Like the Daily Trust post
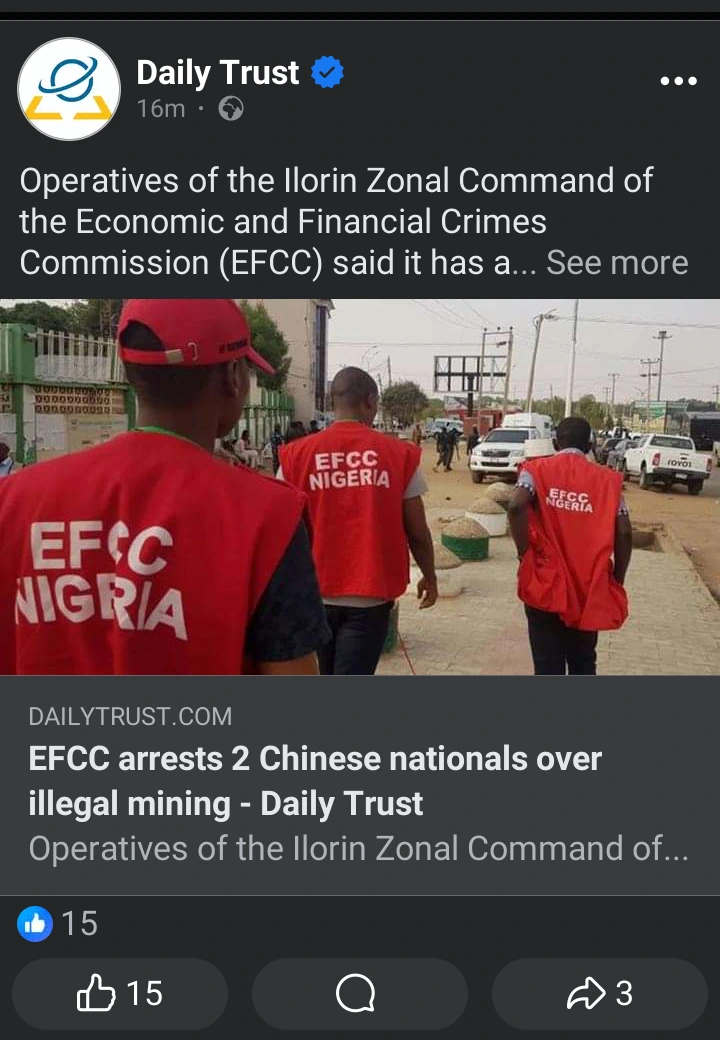Image resolution: width=720 pixels, height=1040 pixels. (x=120, y=993)
